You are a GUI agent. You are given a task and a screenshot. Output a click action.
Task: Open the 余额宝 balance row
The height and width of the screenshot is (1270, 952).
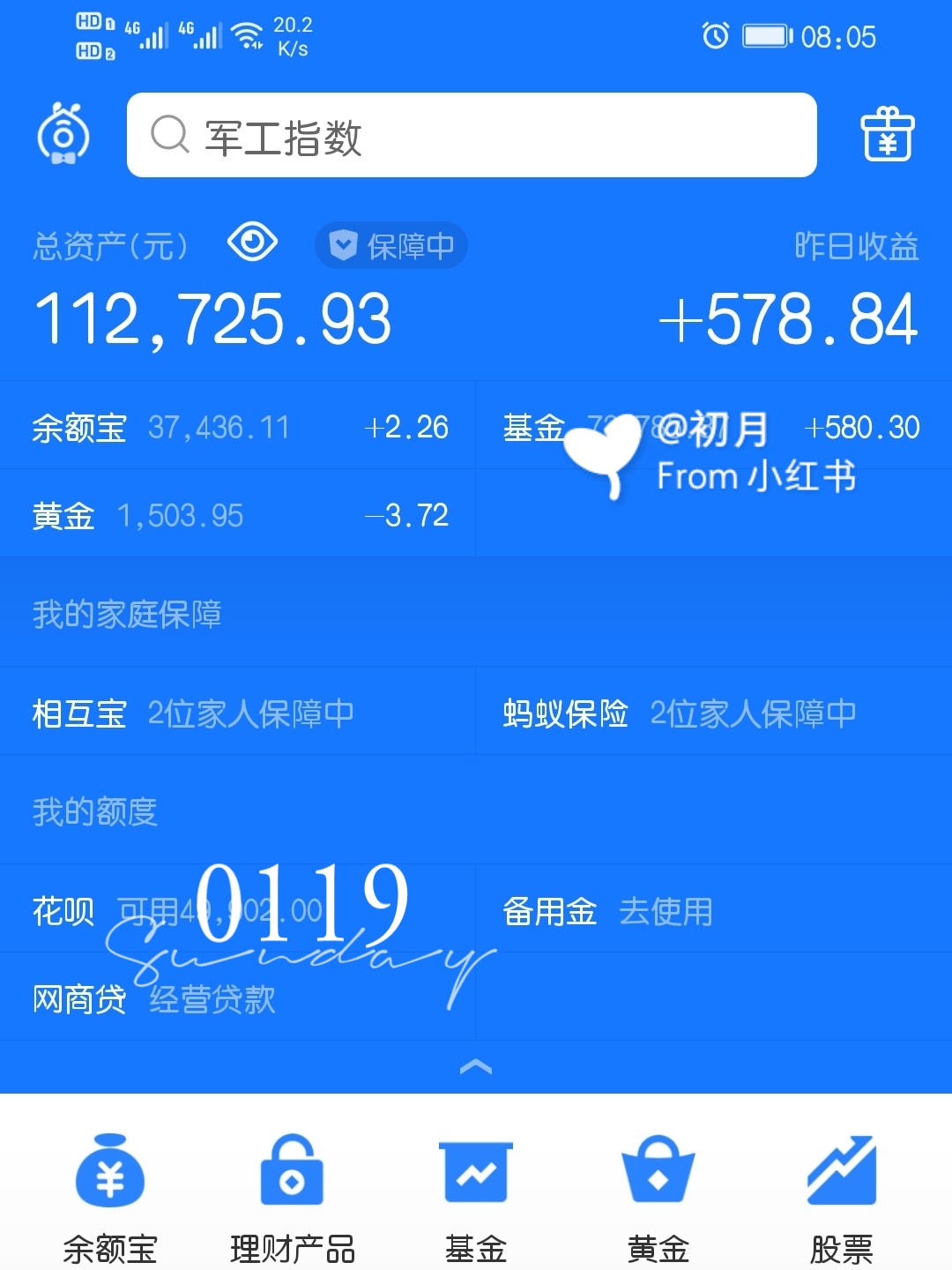(x=238, y=428)
